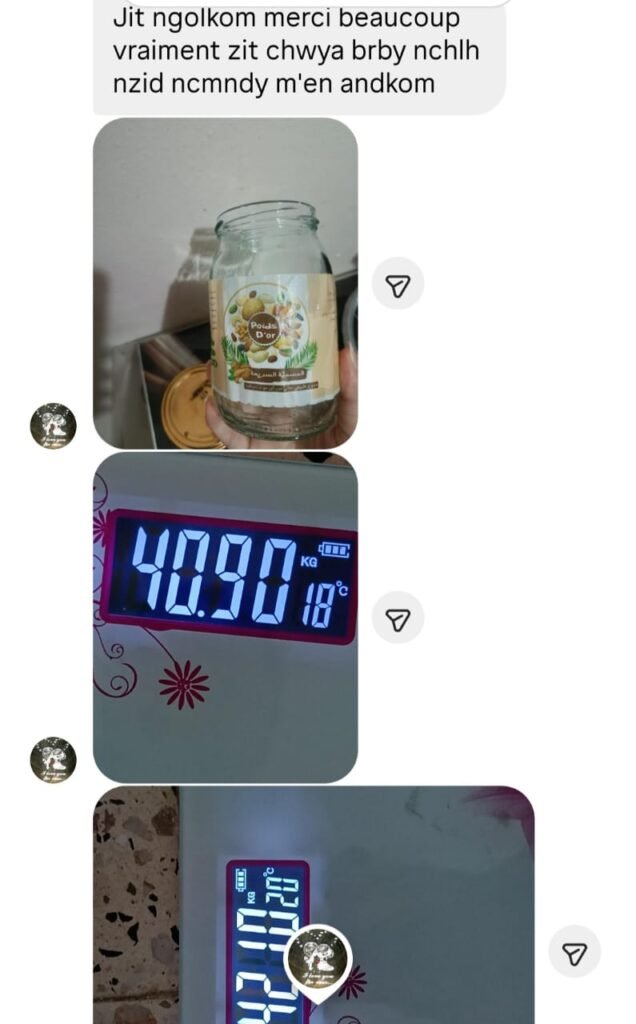The image size is (636, 1024).
Task: Open the glass jar photo message
Action: pos(225,283)
